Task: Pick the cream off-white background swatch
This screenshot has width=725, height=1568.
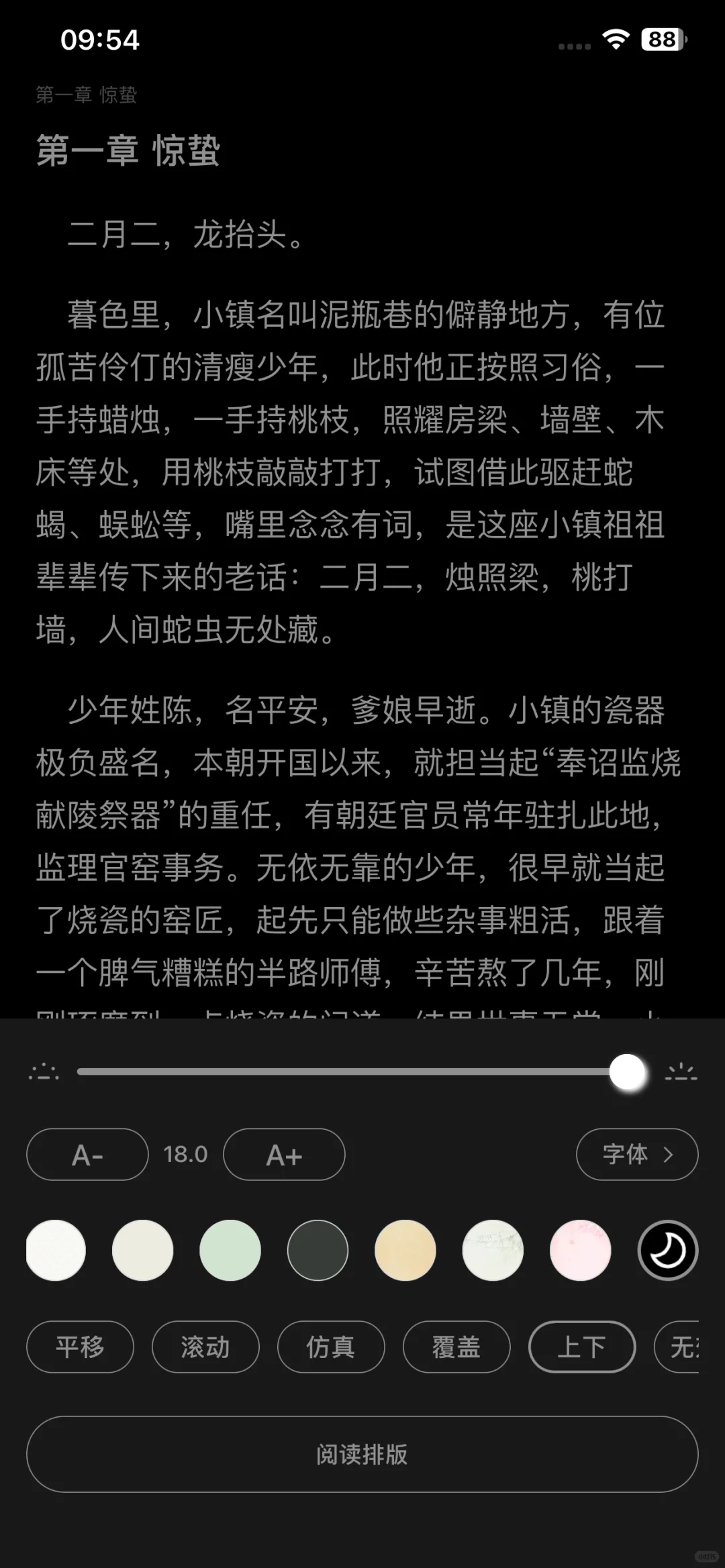Action: [143, 1250]
